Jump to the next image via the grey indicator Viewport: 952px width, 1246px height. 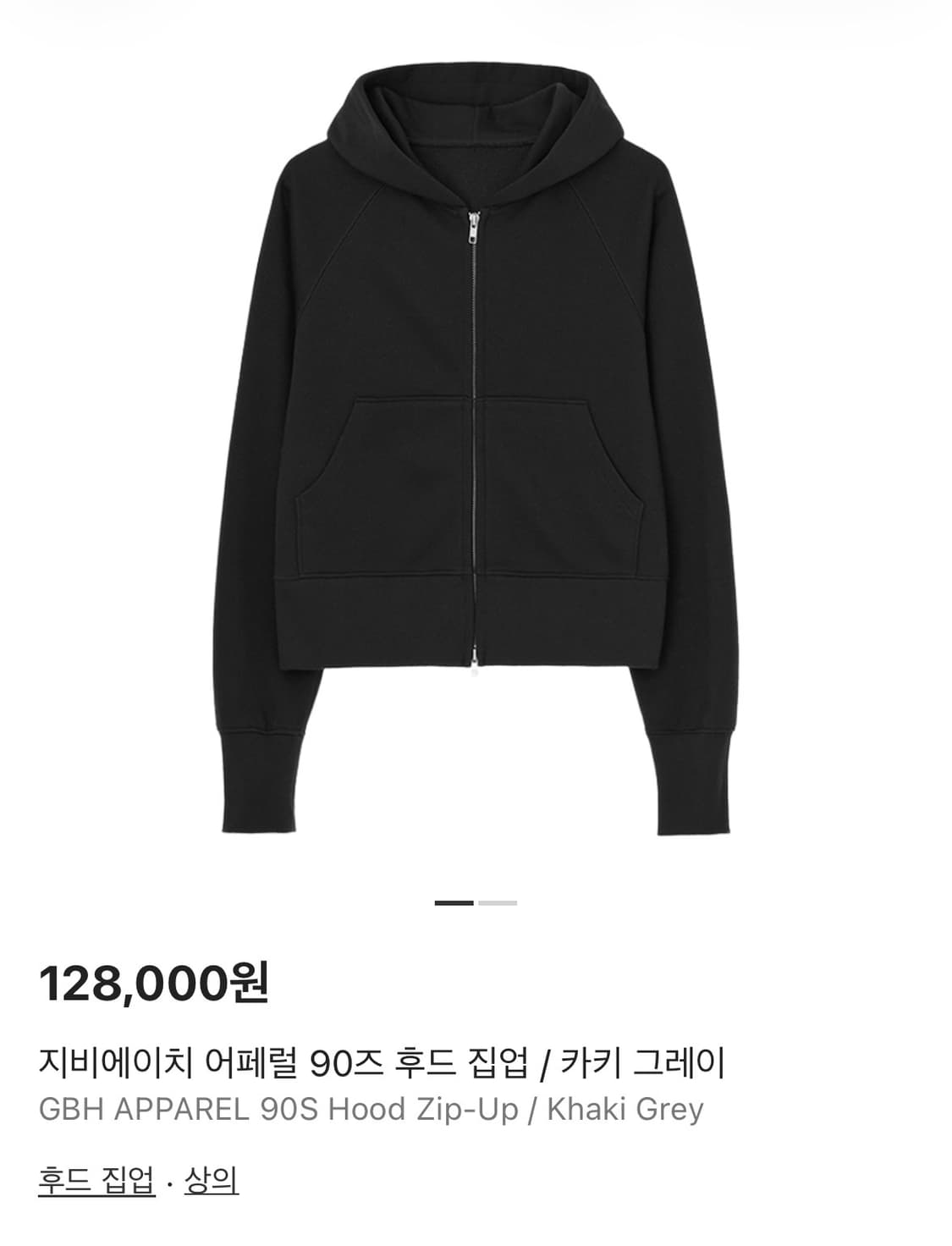[498, 902]
